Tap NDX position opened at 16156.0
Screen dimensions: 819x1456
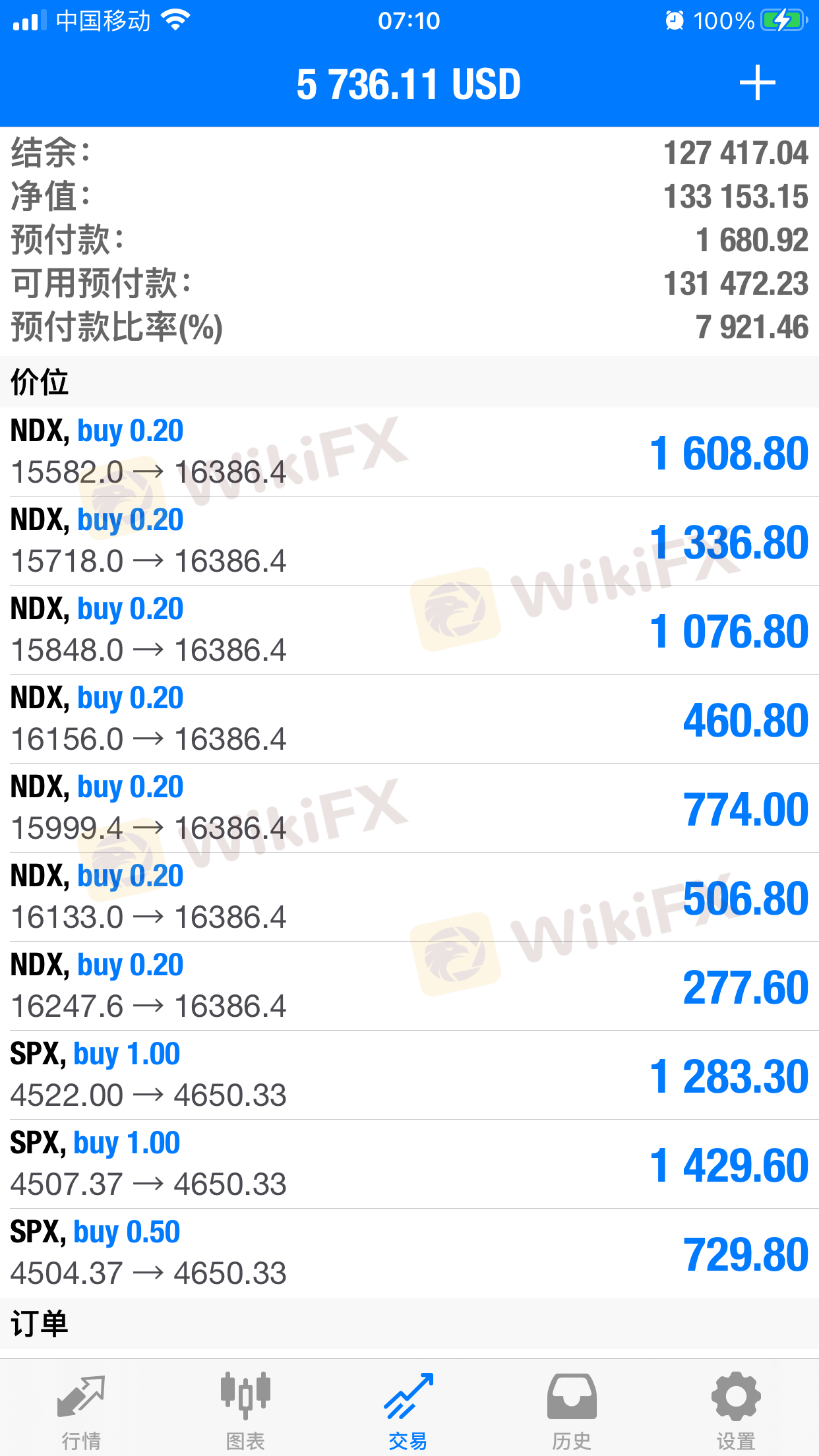409,719
